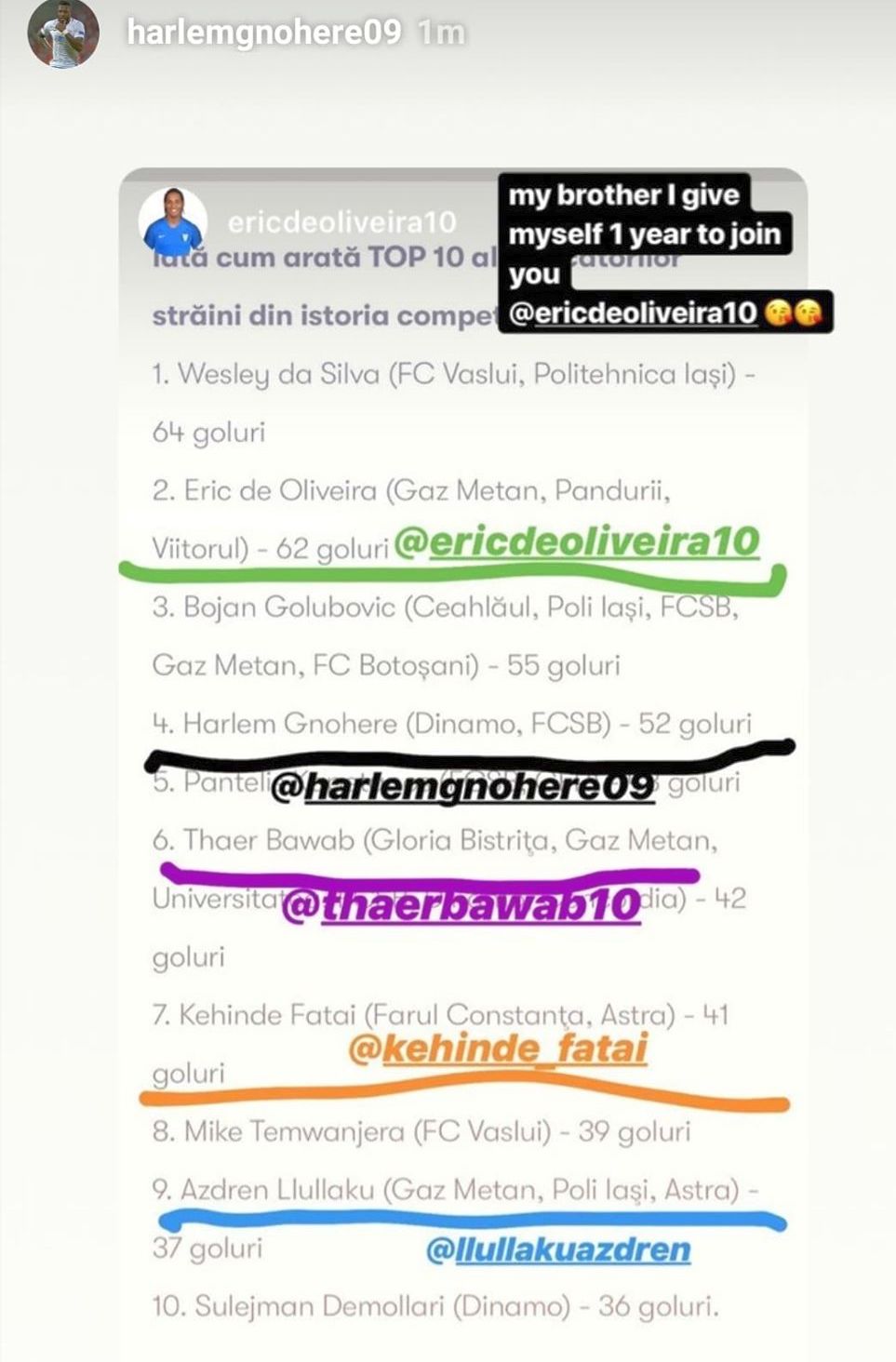Visit the purple @thaerbawab10 mention
This screenshot has width=896, height=1362.
[461, 905]
